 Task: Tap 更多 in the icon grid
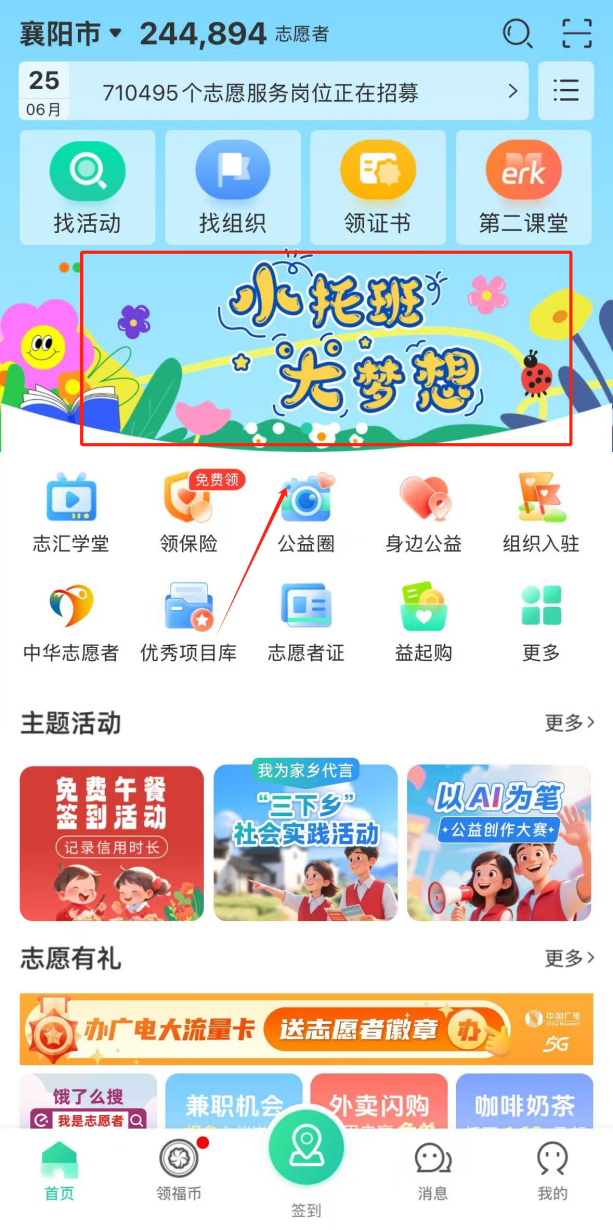pyautogui.click(x=541, y=622)
